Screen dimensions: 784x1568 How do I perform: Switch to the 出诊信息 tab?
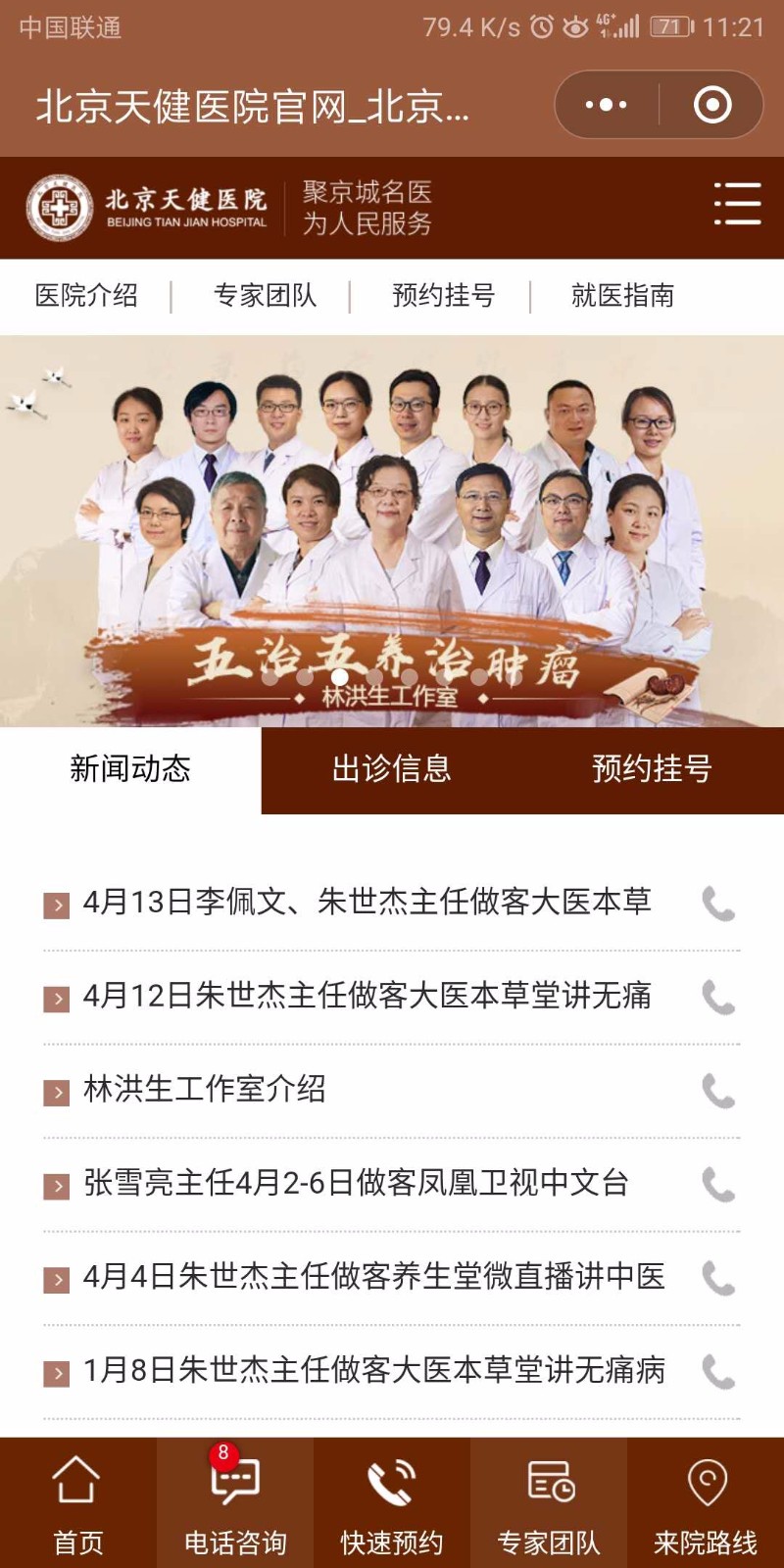tap(392, 769)
